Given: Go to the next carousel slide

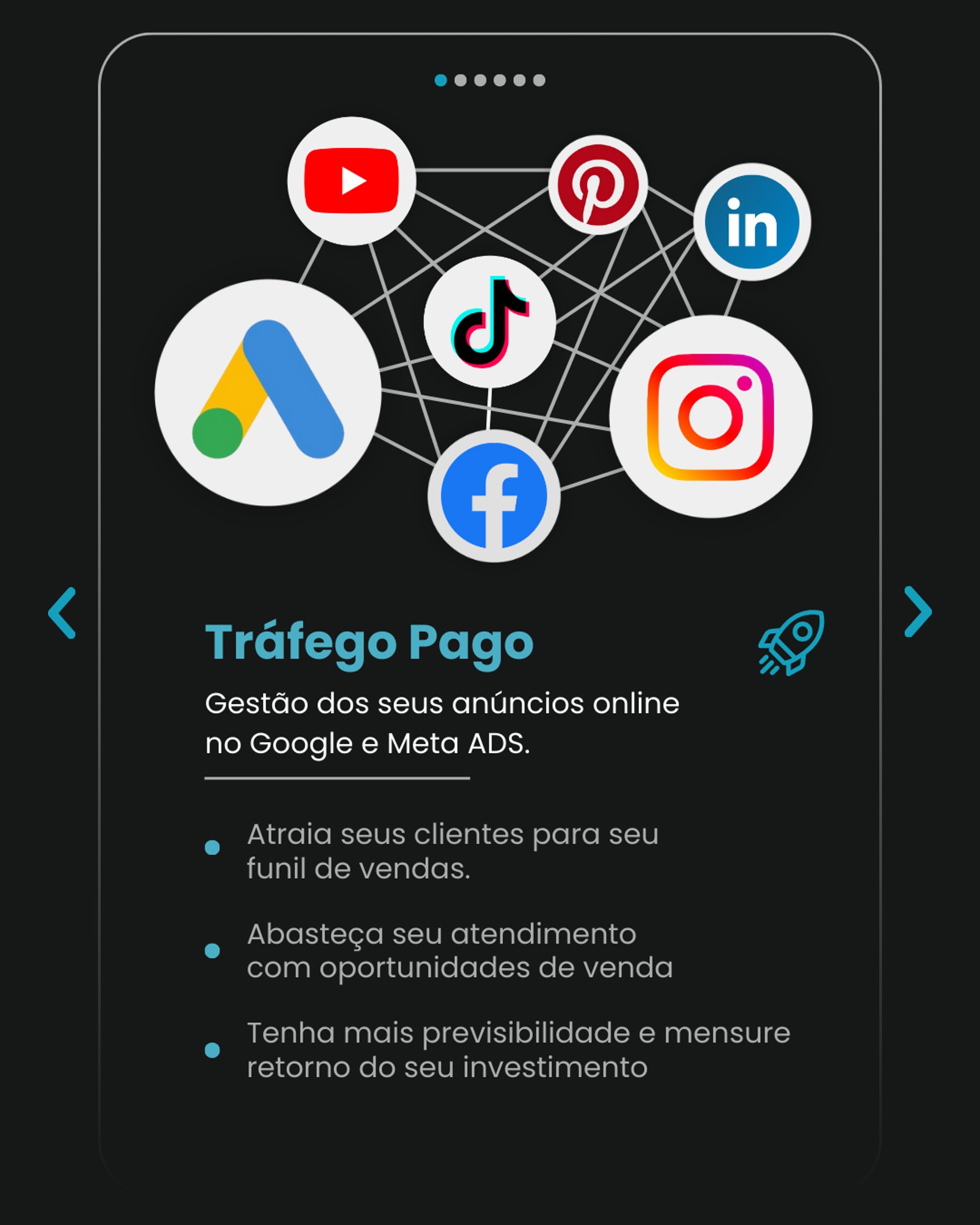Looking at the screenshot, I should (918, 612).
